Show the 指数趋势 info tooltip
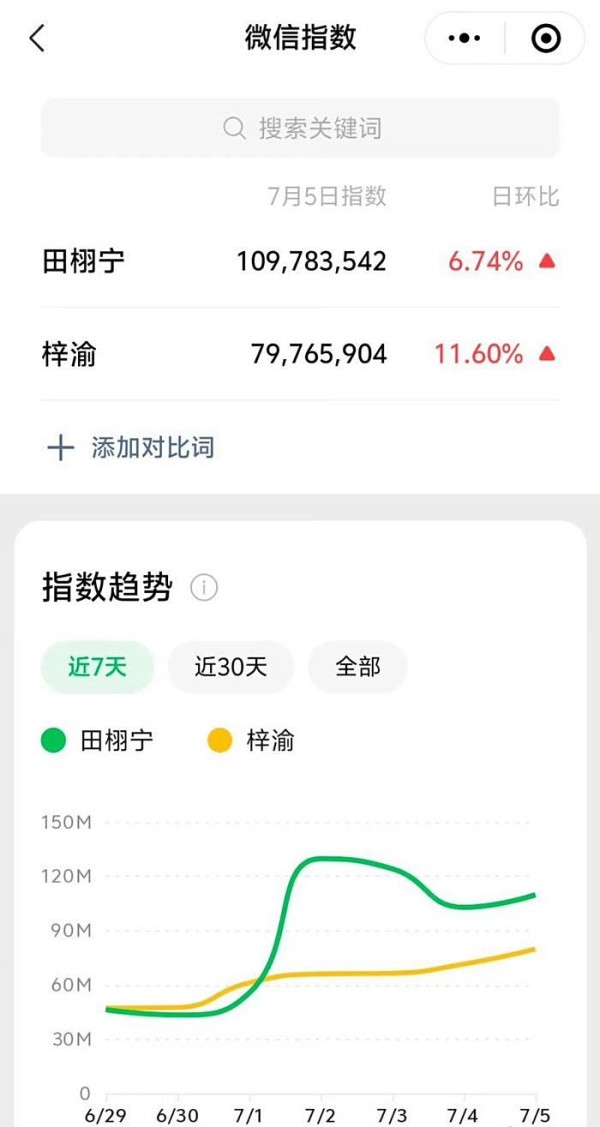This screenshot has width=600, height=1127. [204, 589]
